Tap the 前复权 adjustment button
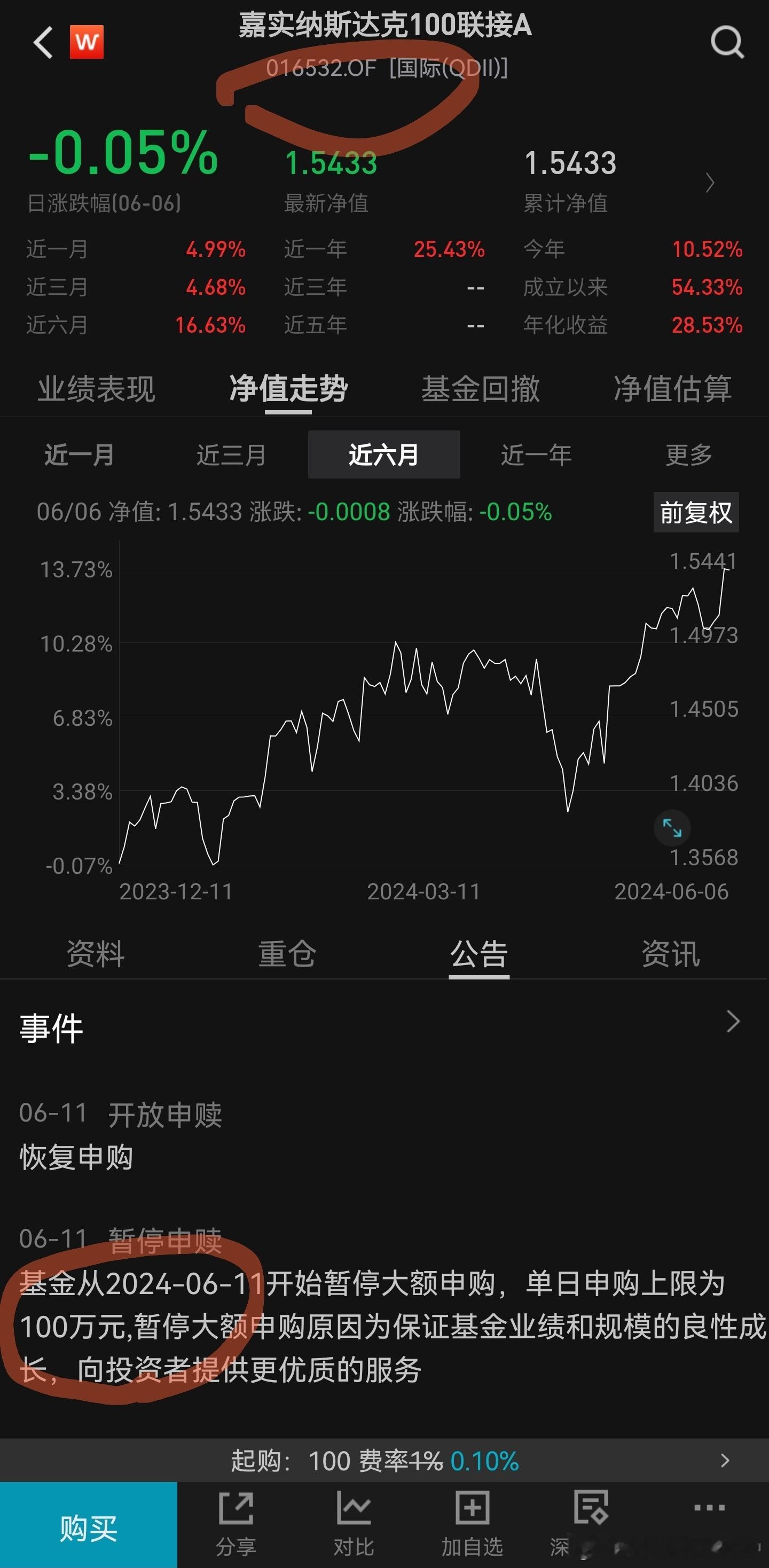 tap(696, 512)
